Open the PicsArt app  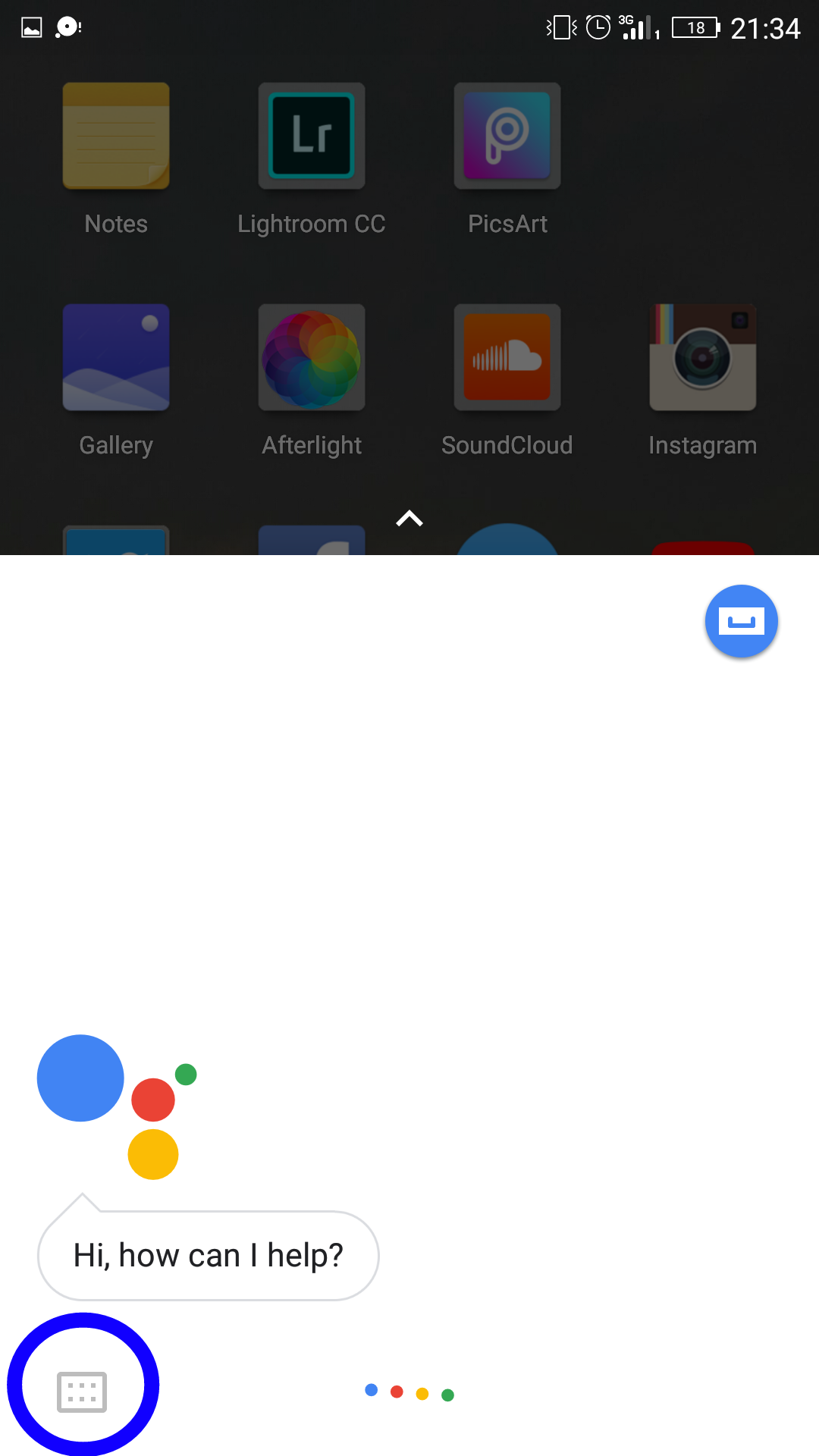[507, 135]
